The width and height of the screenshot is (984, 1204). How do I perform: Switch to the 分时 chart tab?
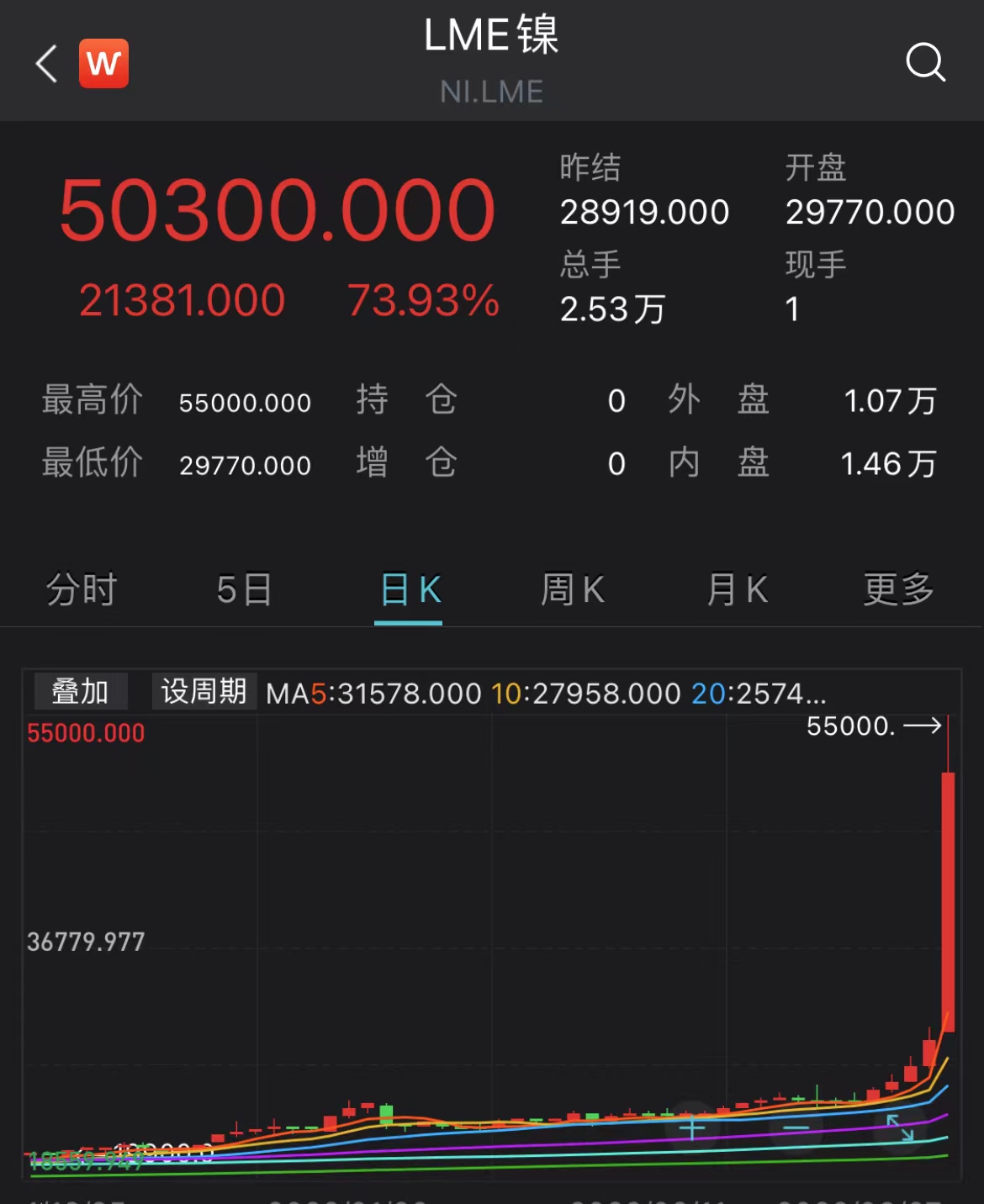81,589
